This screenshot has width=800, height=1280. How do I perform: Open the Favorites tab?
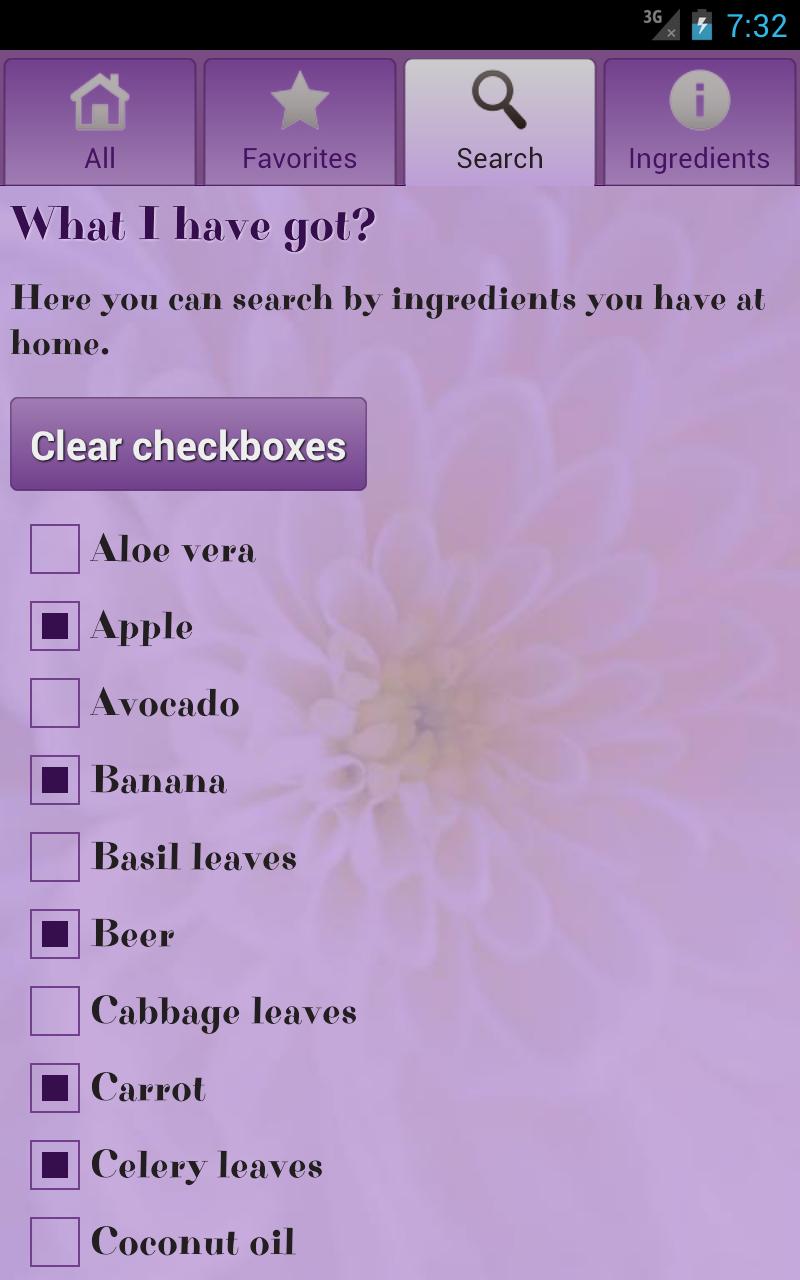(x=299, y=122)
